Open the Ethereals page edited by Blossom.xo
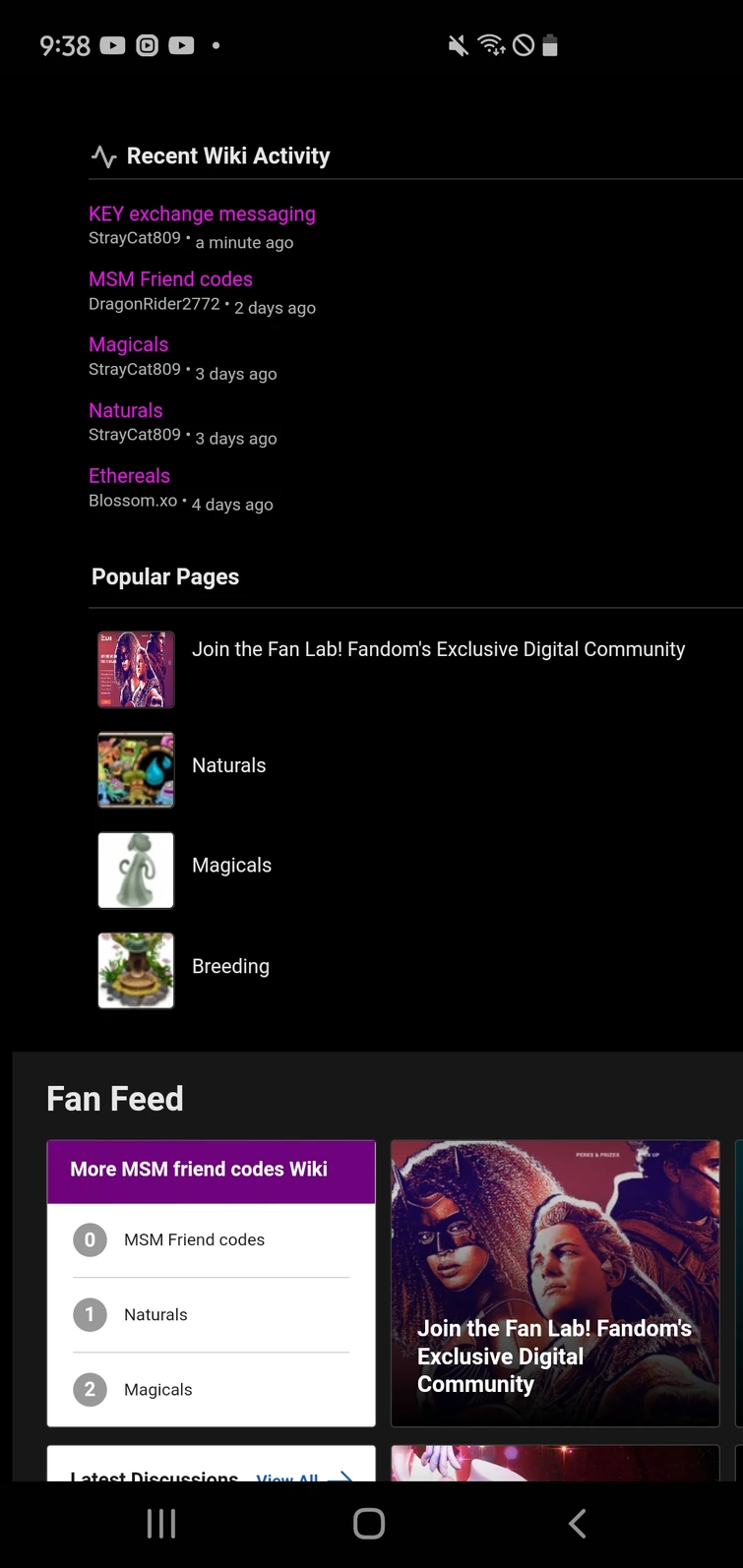This screenshot has width=743, height=1568. tap(129, 475)
